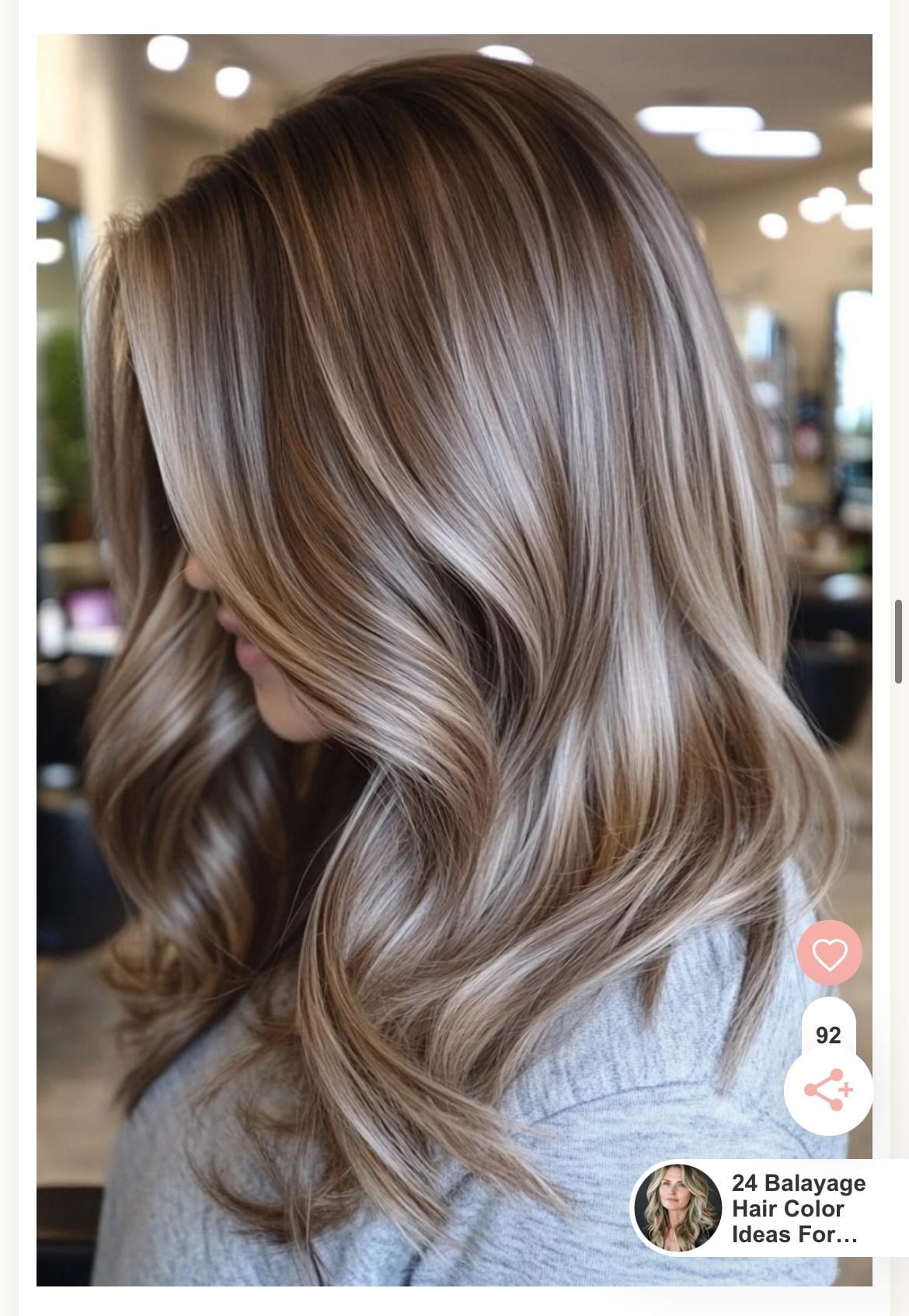
Task: Like this hair color image
Action: [829, 953]
